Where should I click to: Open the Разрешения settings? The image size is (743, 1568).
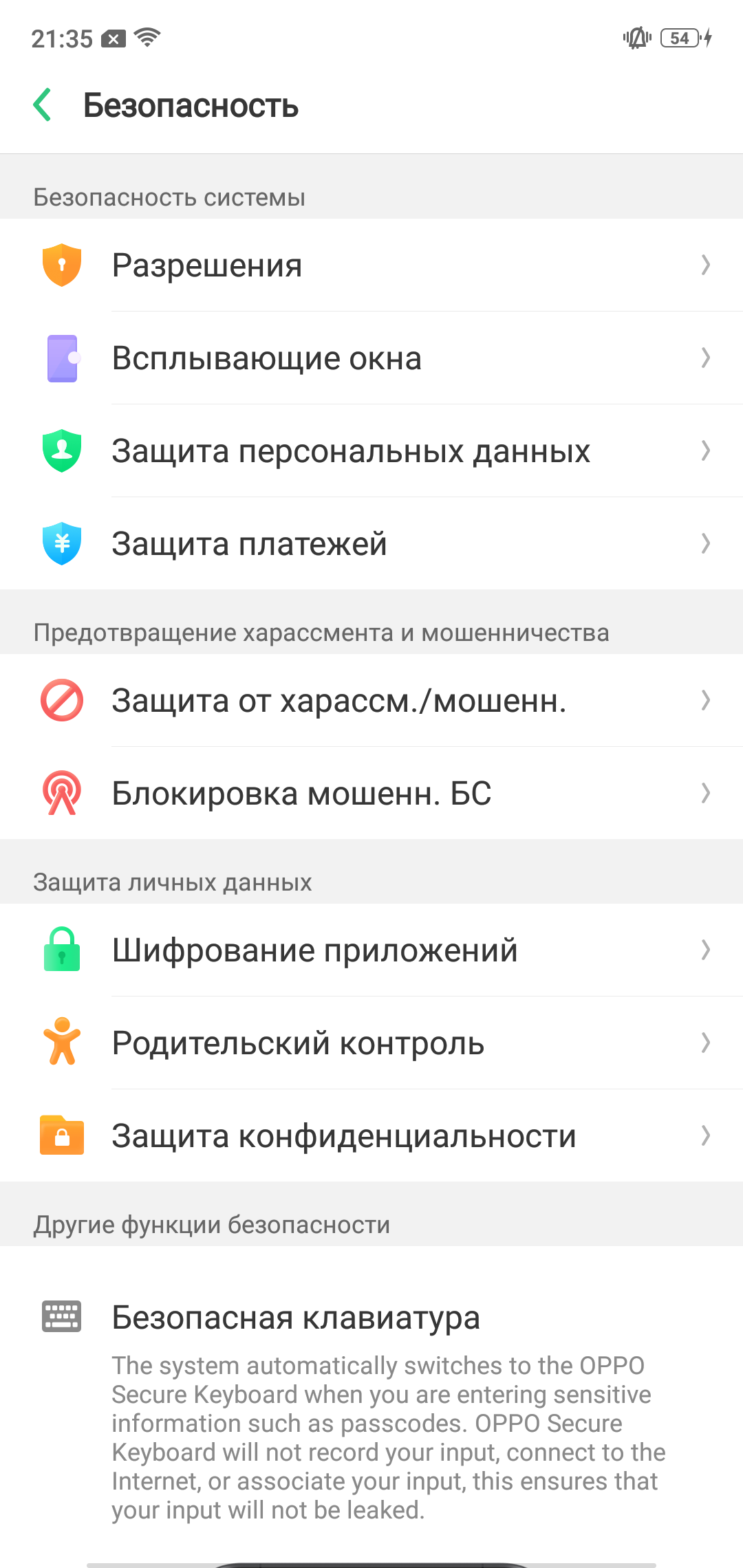click(x=371, y=265)
